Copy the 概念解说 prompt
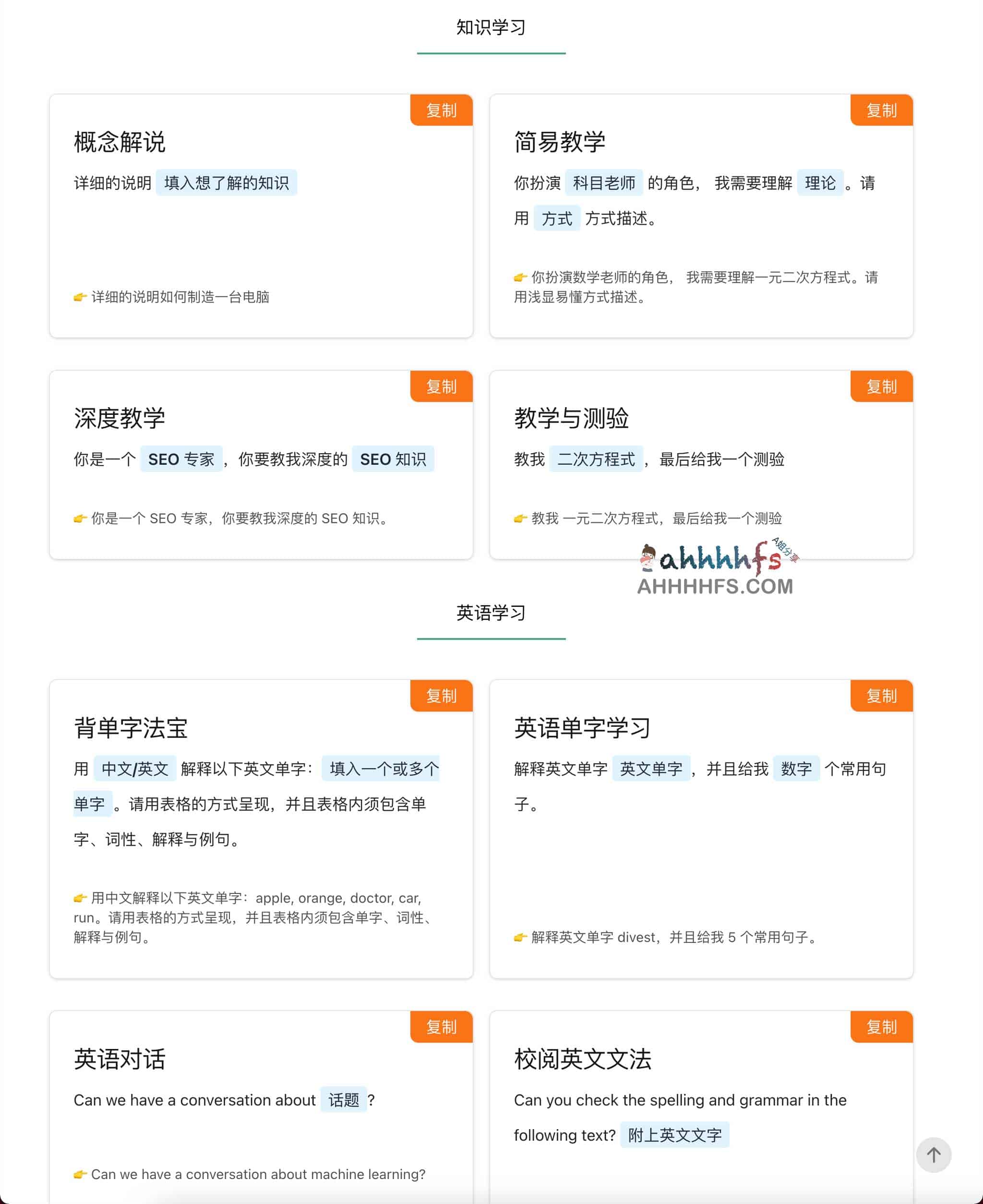 [441, 110]
